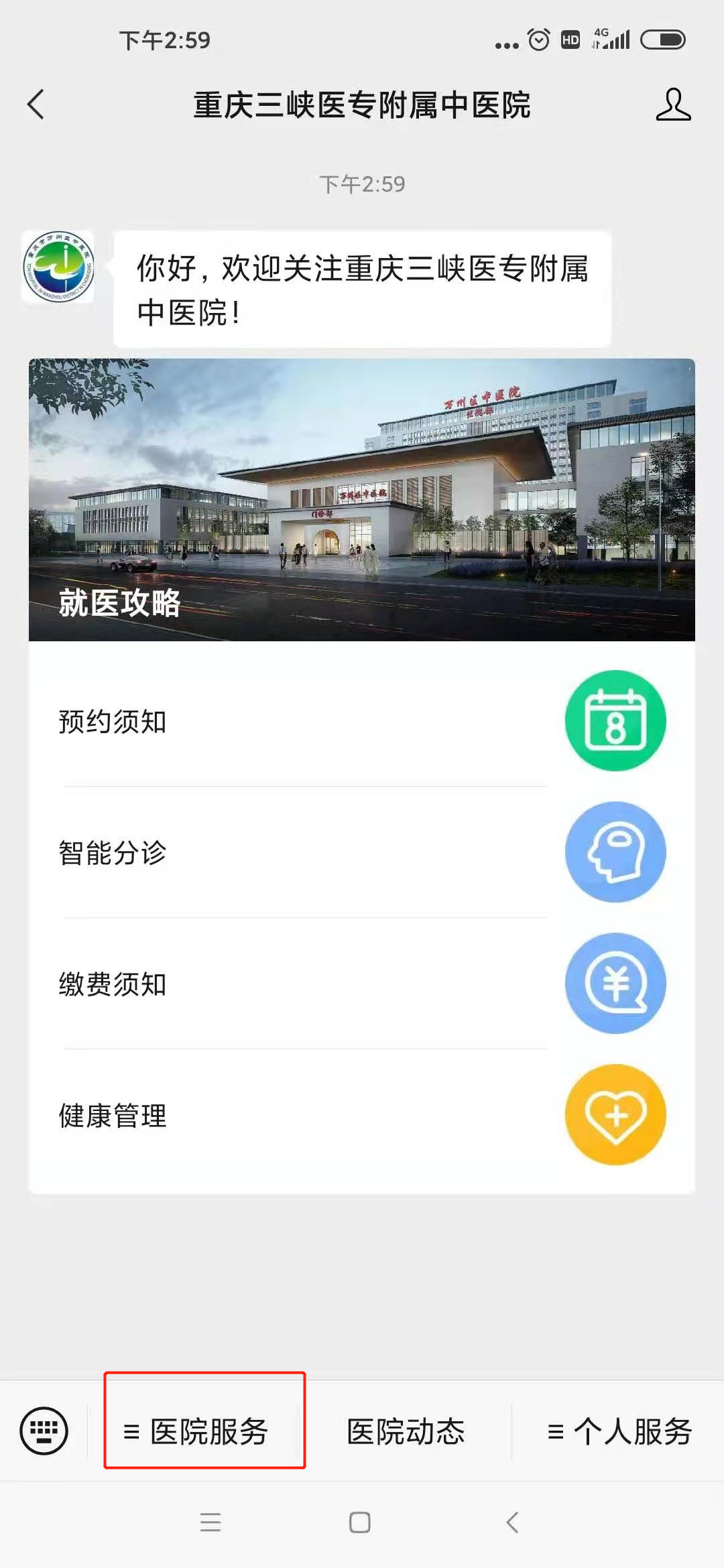Viewport: 724px width, 1568px height.
Task: Expand the 医院服务 menu
Action: tap(204, 1431)
